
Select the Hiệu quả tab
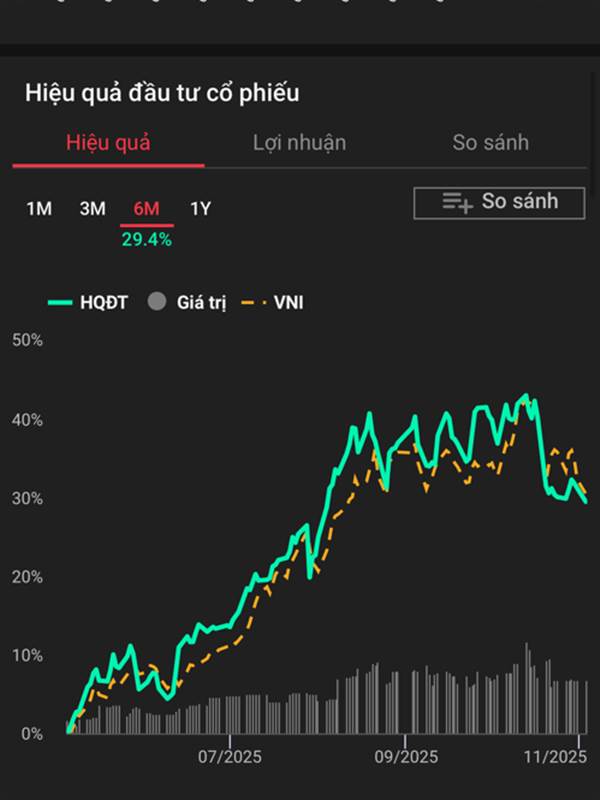tap(108, 143)
